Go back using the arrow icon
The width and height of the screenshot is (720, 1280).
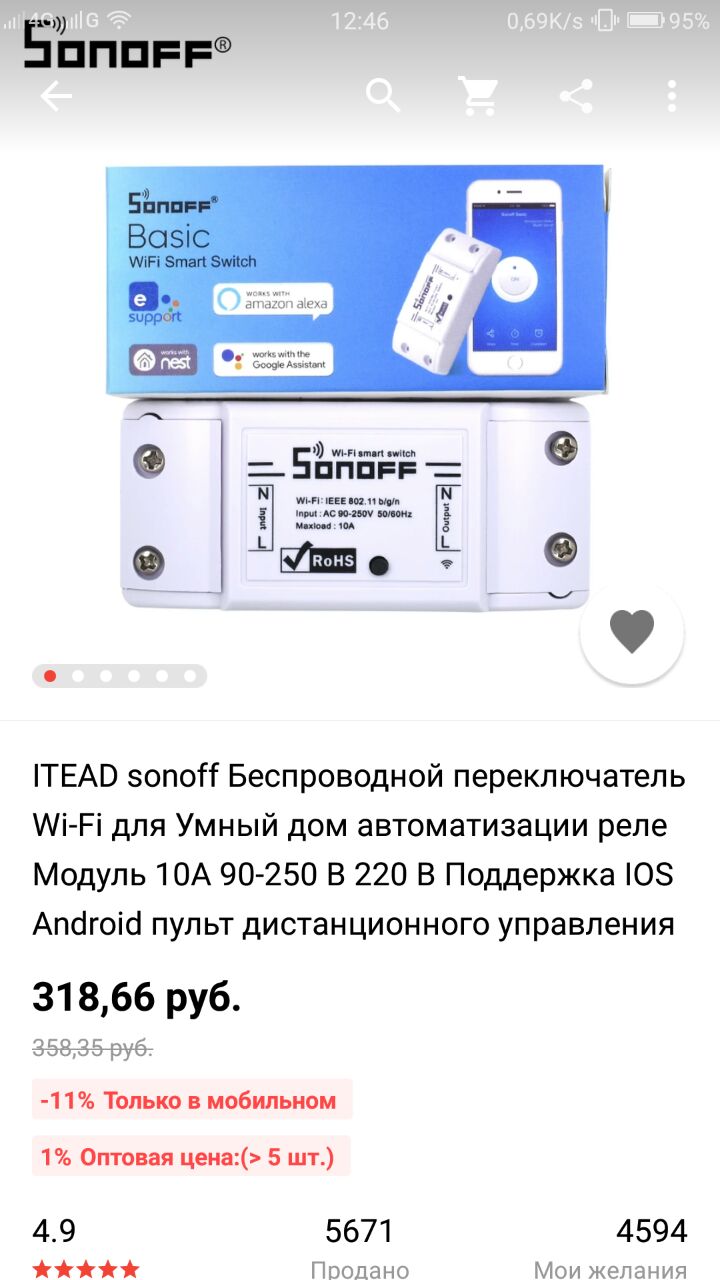[56, 96]
